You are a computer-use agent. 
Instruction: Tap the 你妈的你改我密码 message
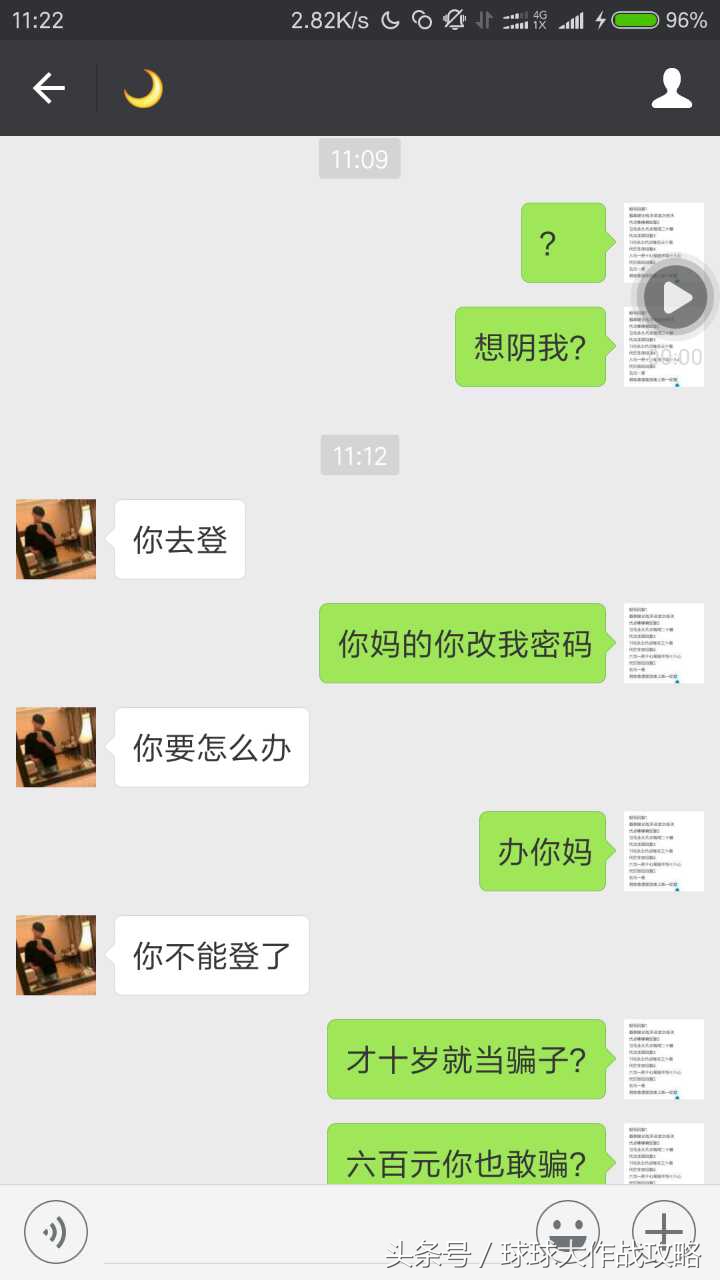pyautogui.click(x=462, y=645)
